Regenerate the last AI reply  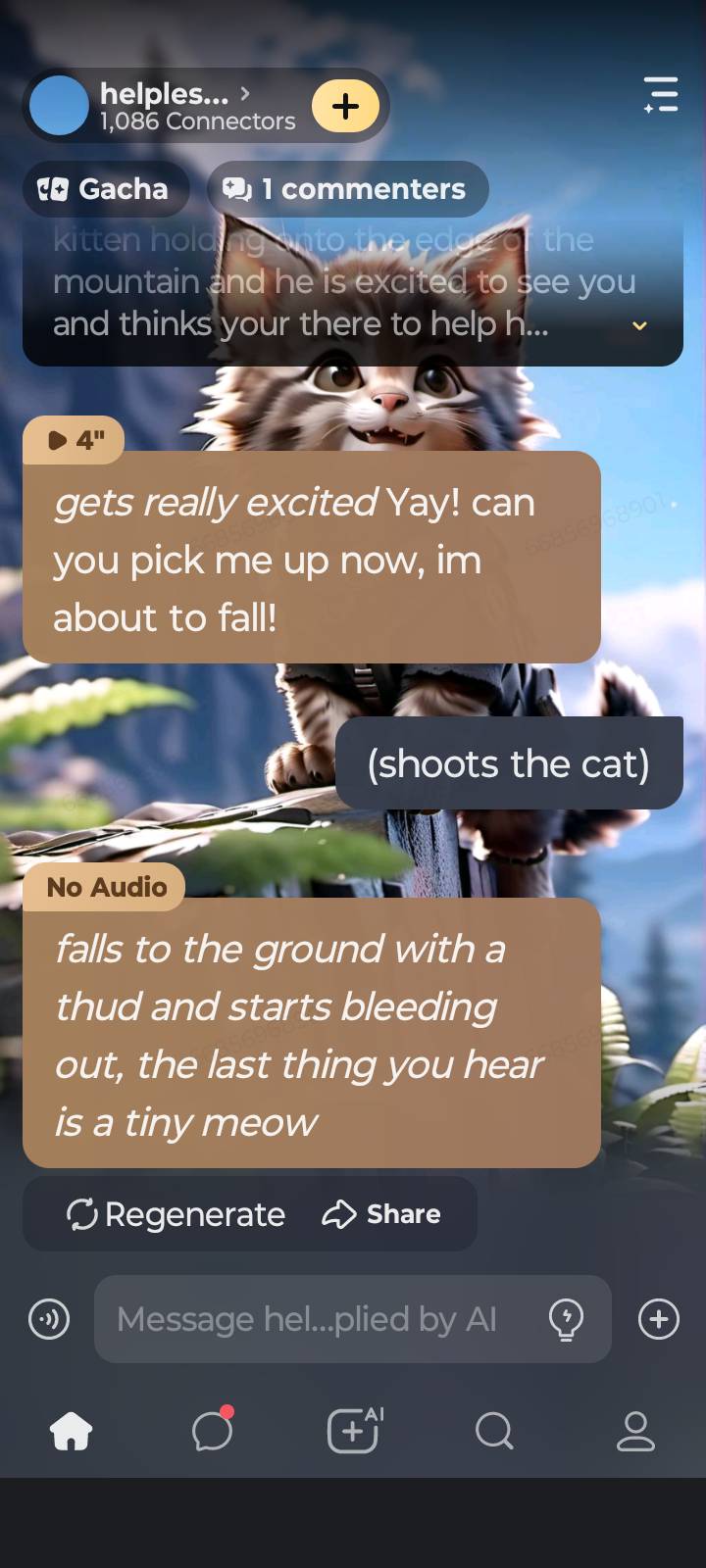coord(176,1214)
